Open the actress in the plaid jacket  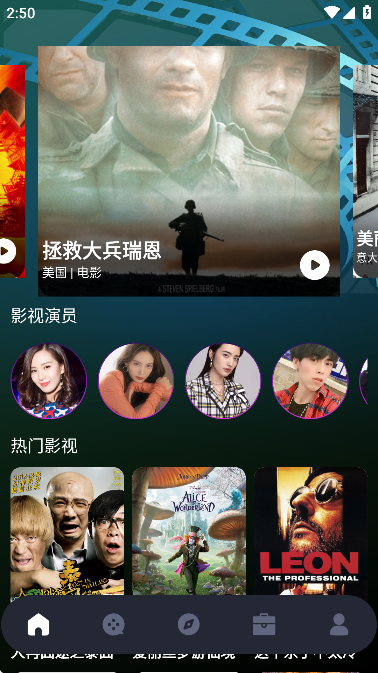click(x=223, y=381)
